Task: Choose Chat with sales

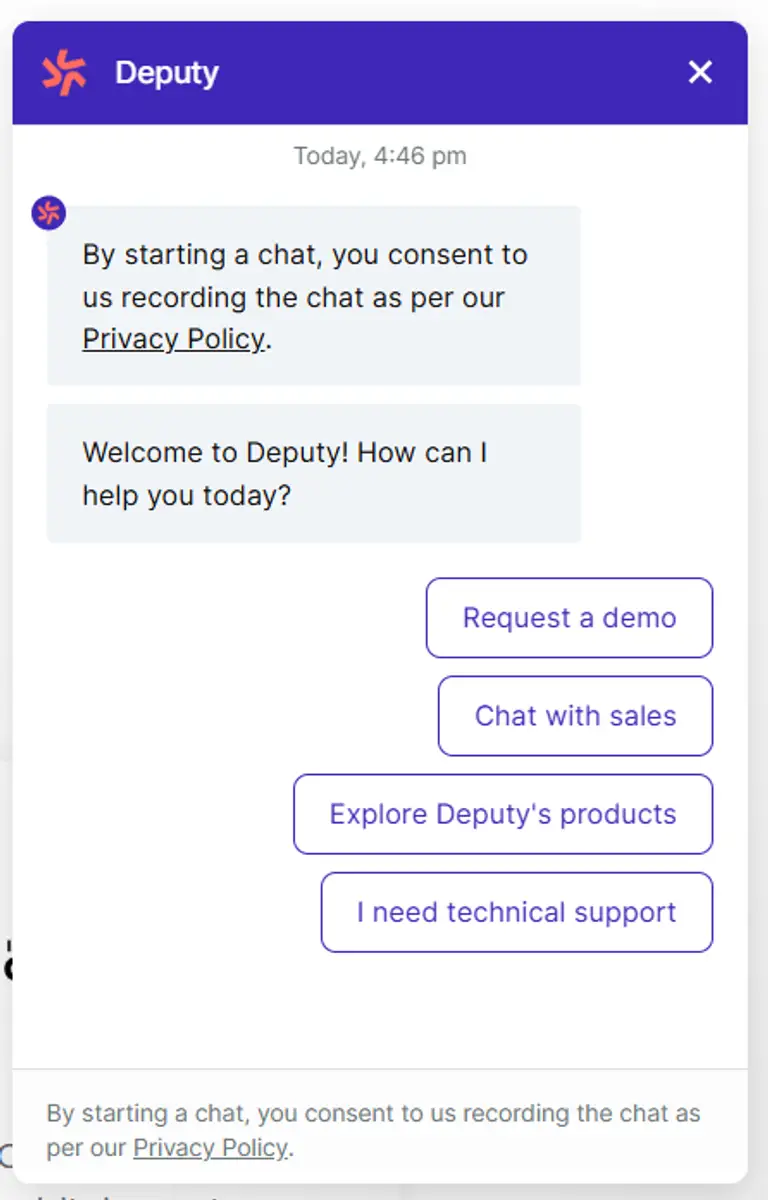Action: [575, 716]
